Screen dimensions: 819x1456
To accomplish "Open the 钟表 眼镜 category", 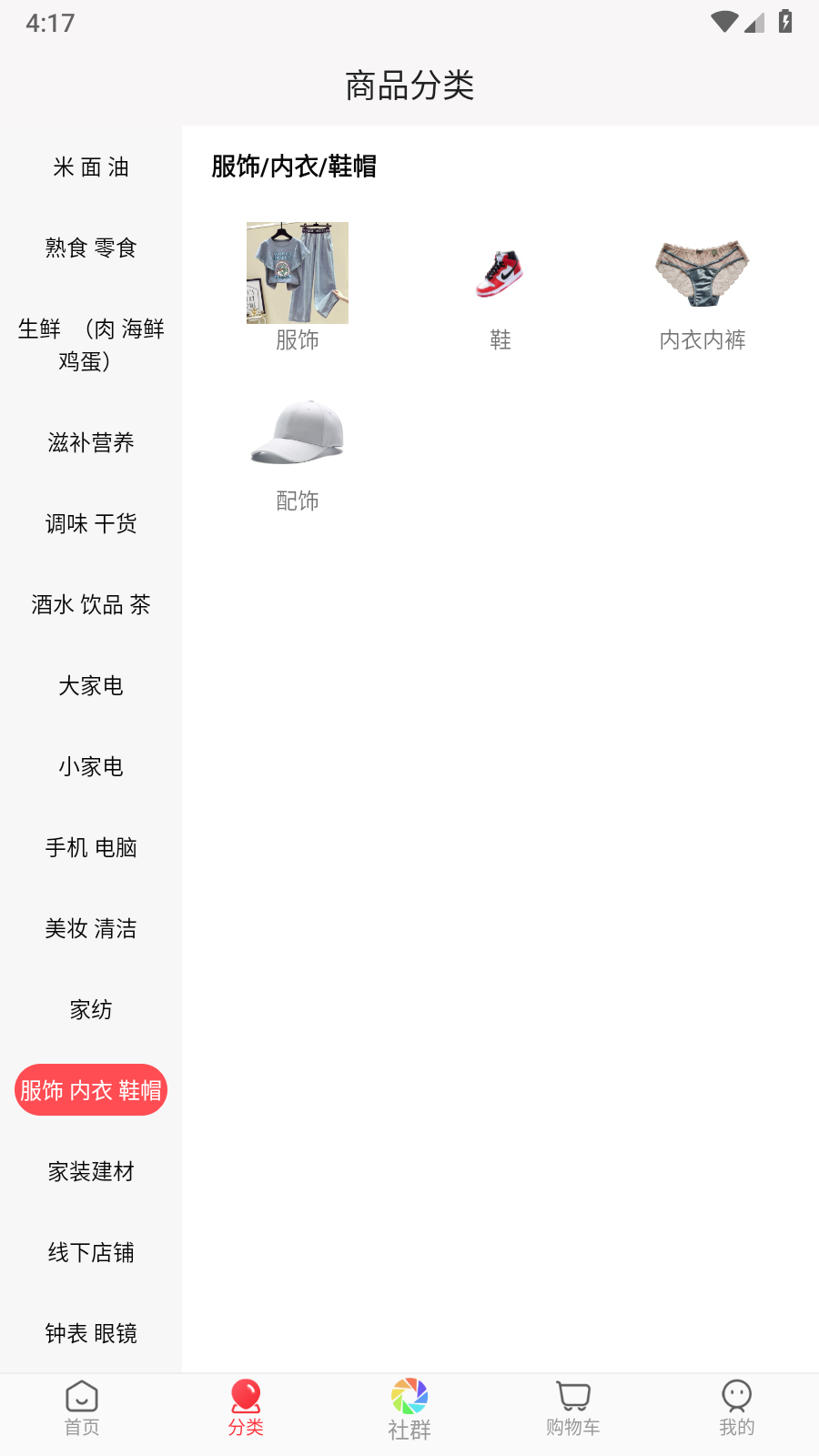I will pos(91,1333).
